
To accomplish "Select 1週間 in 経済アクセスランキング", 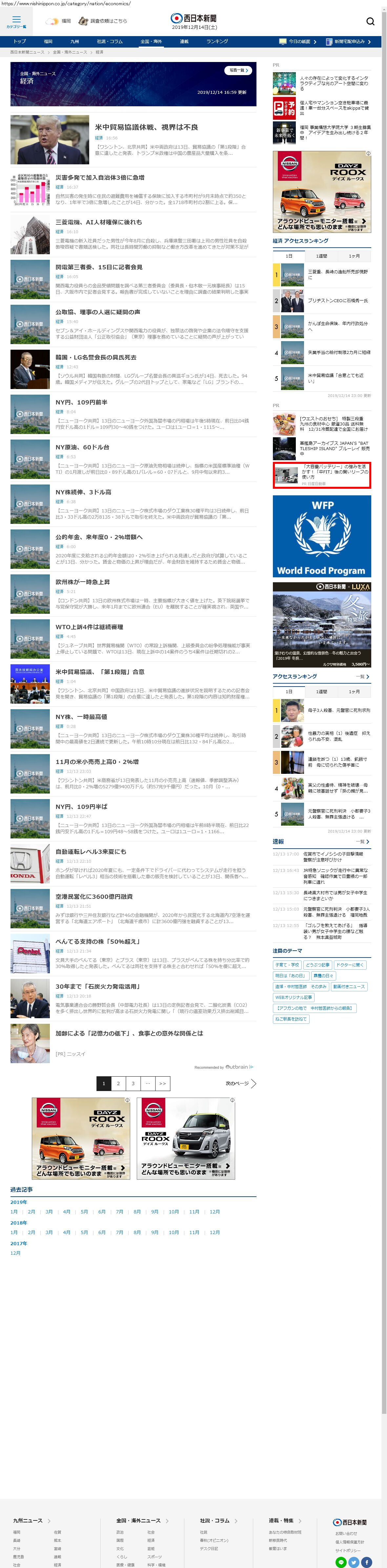I will point(321,256).
